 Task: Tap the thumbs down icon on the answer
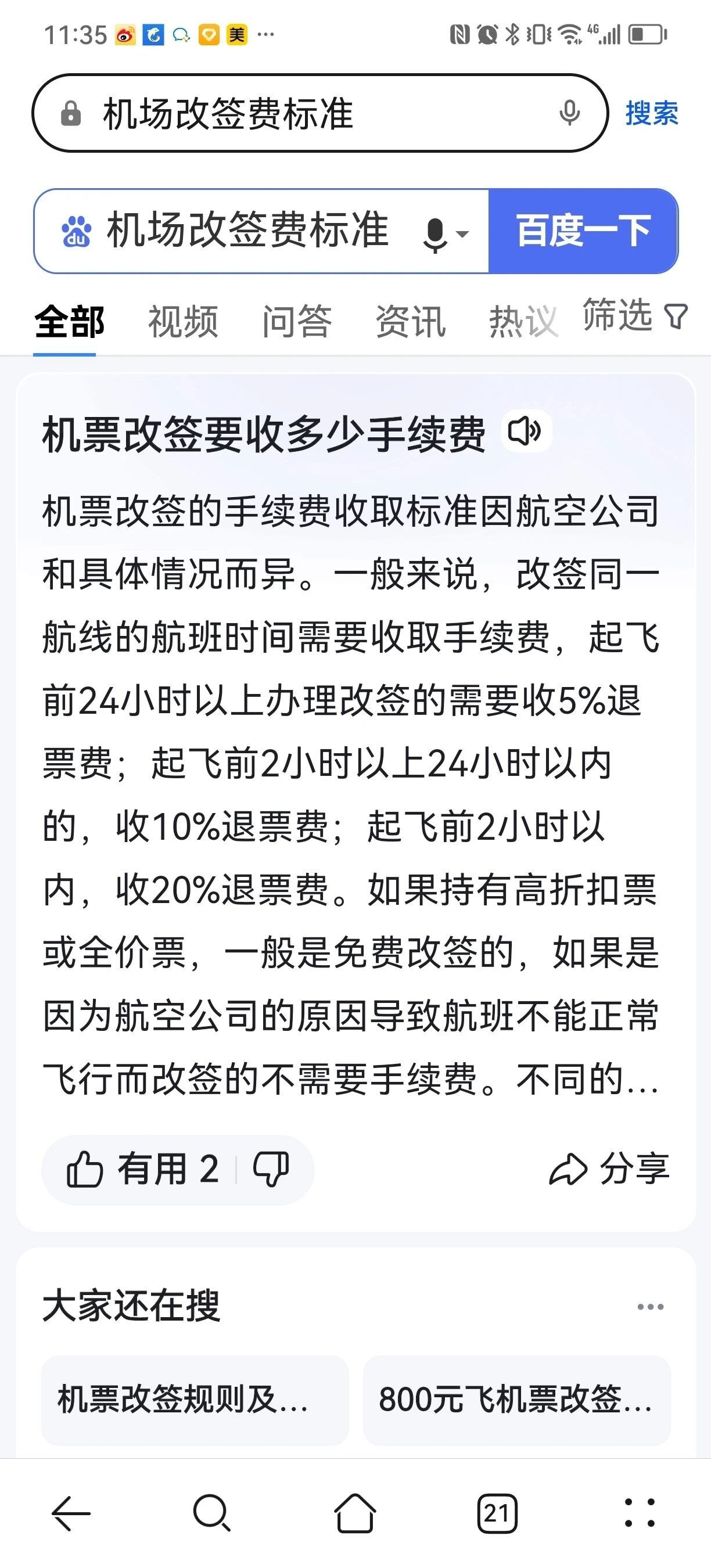271,1168
